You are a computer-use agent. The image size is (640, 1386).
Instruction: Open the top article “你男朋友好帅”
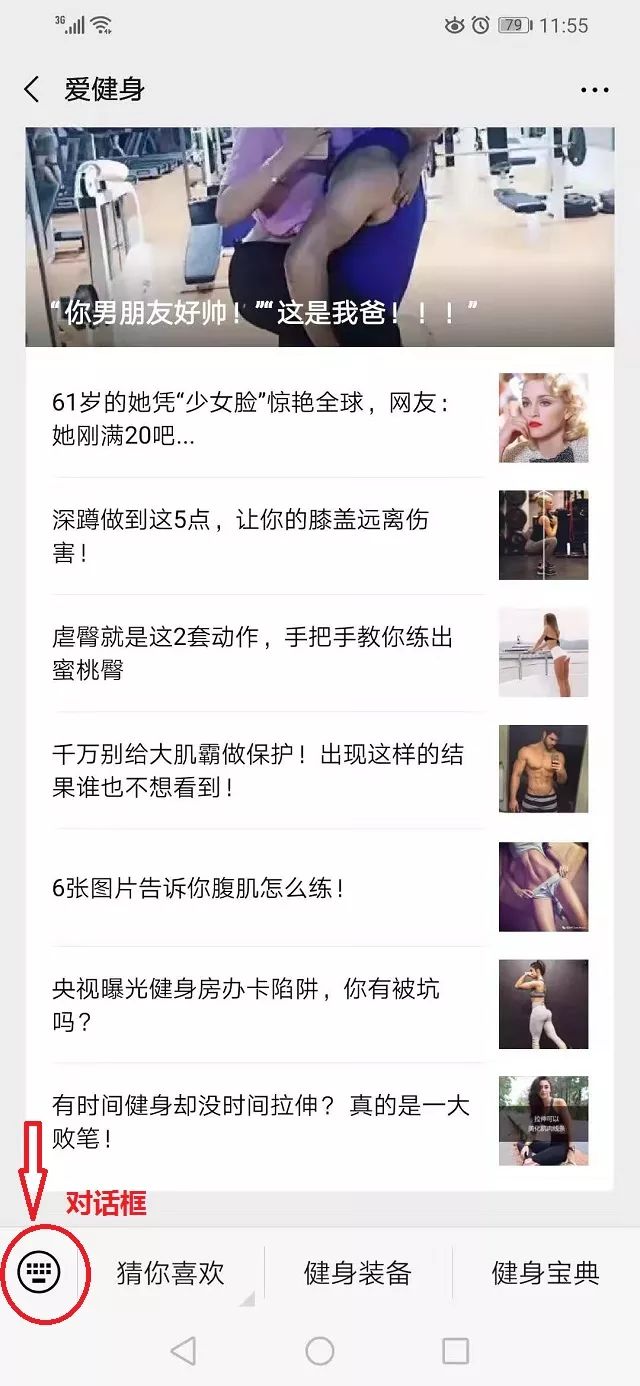pos(320,237)
